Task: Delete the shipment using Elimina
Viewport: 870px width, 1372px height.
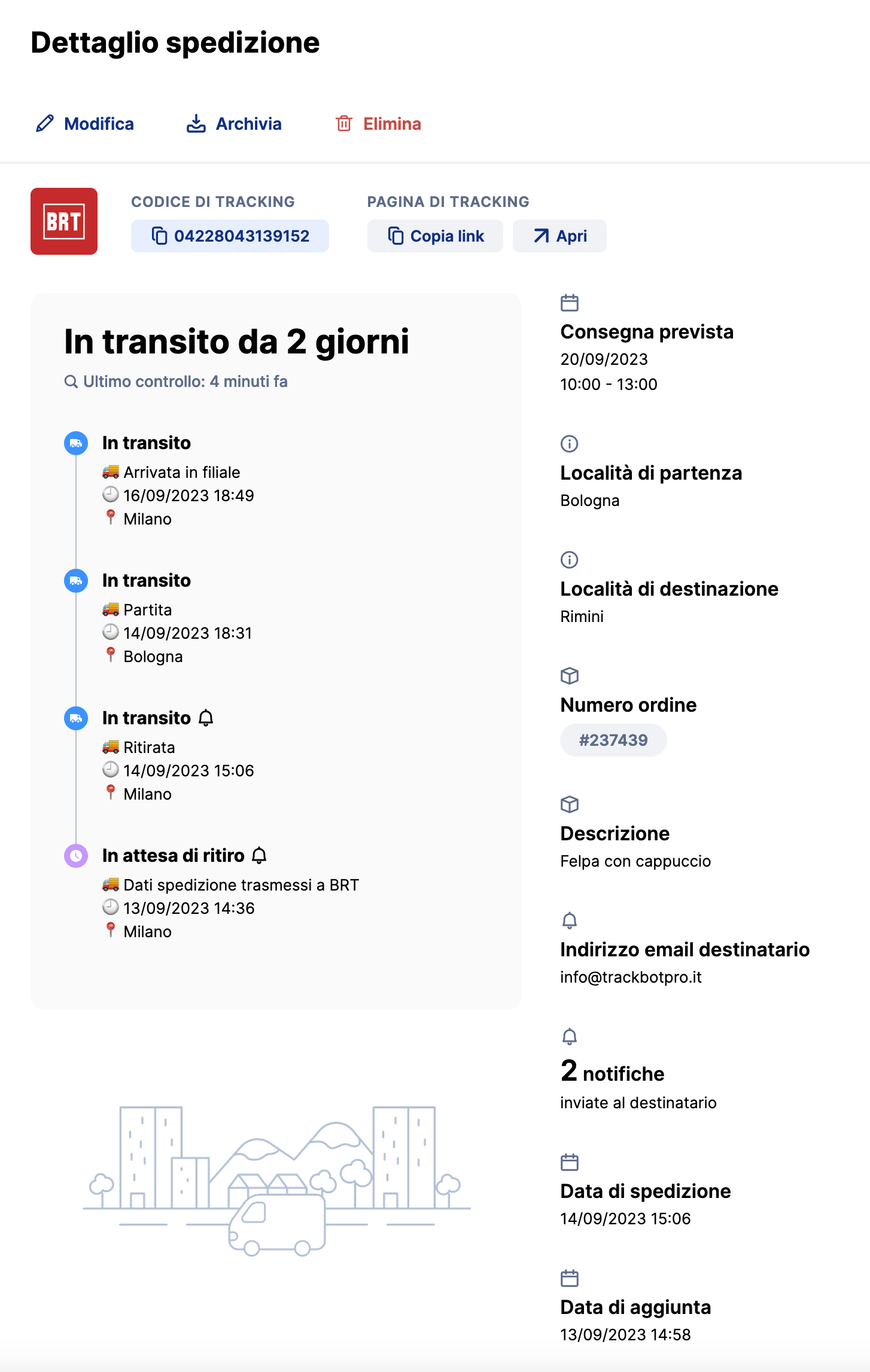Action: tap(378, 124)
